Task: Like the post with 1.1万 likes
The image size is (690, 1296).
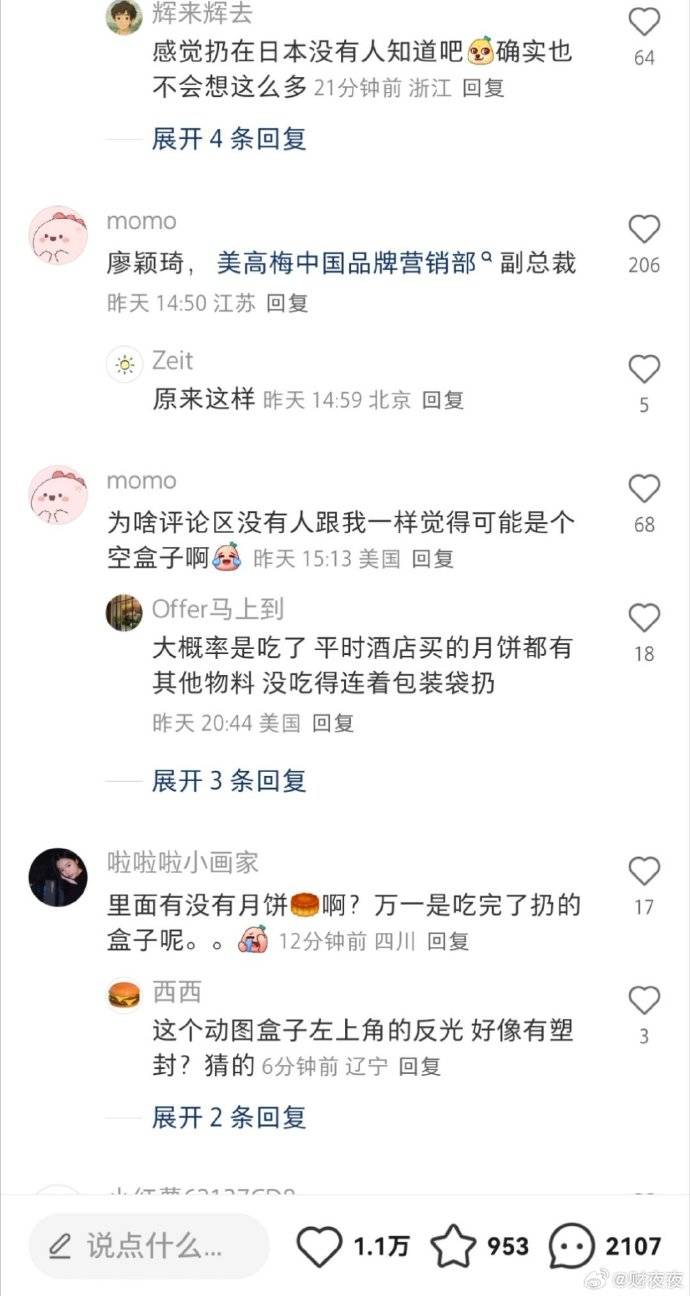Action: (321, 1246)
